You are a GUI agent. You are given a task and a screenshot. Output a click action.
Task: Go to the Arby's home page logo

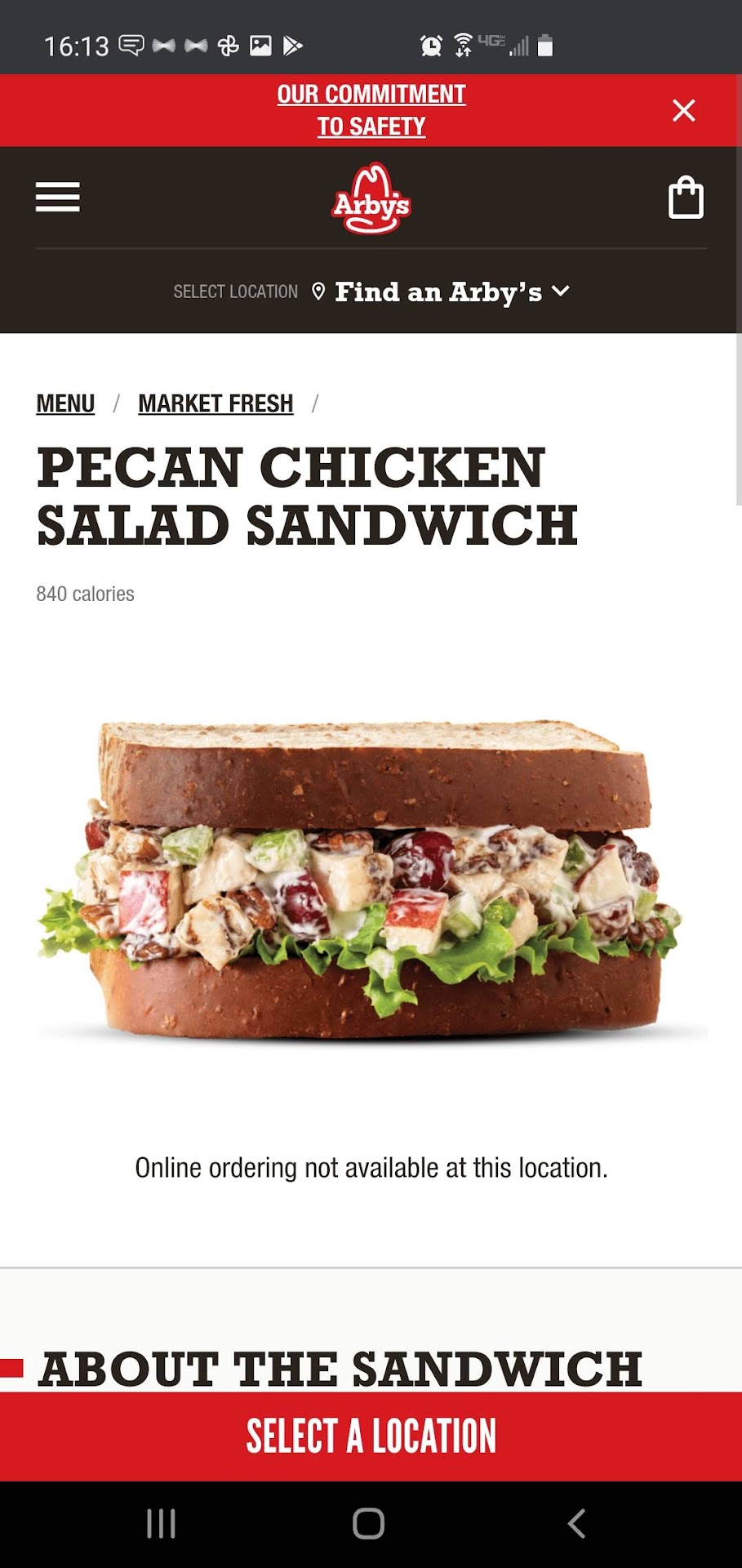click(x=371, y=198)
